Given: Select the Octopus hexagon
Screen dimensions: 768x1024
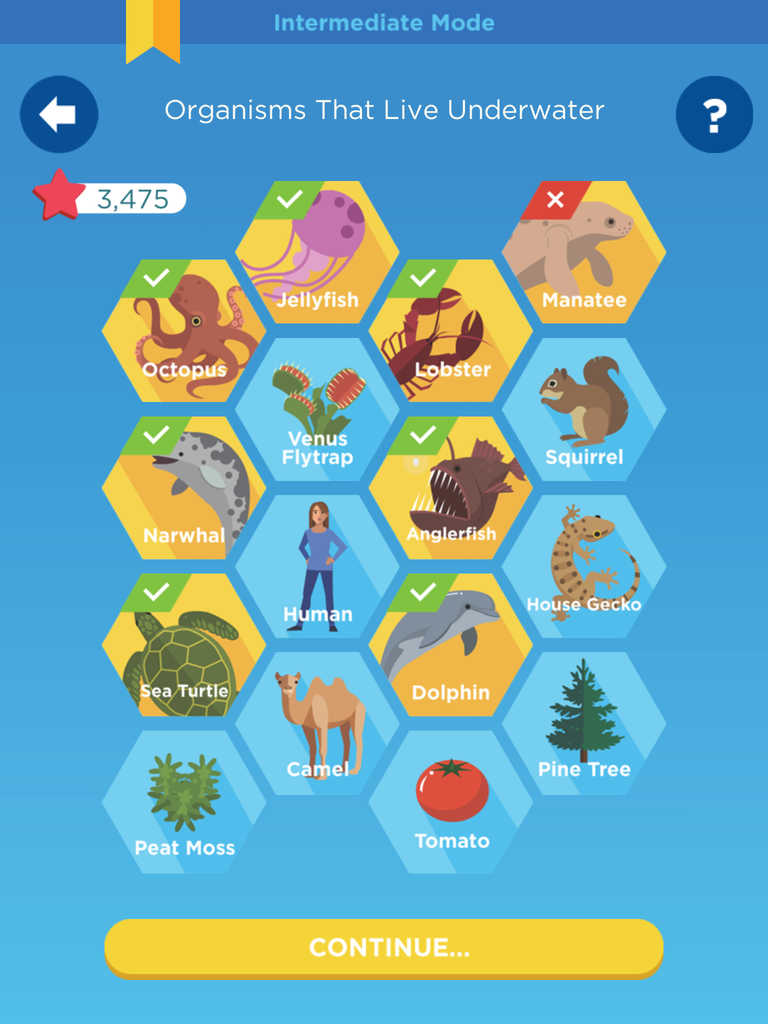Looking at the screenshot, I should point(184,330).
